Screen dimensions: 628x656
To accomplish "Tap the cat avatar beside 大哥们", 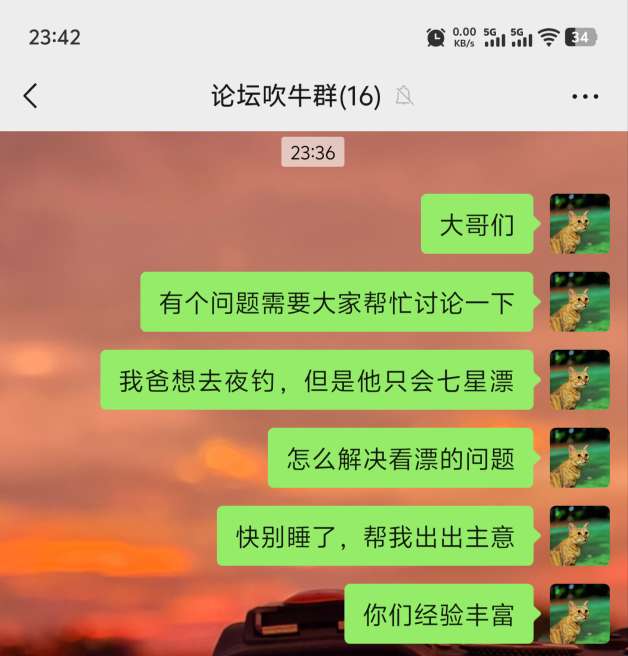I will pos(579,224).
